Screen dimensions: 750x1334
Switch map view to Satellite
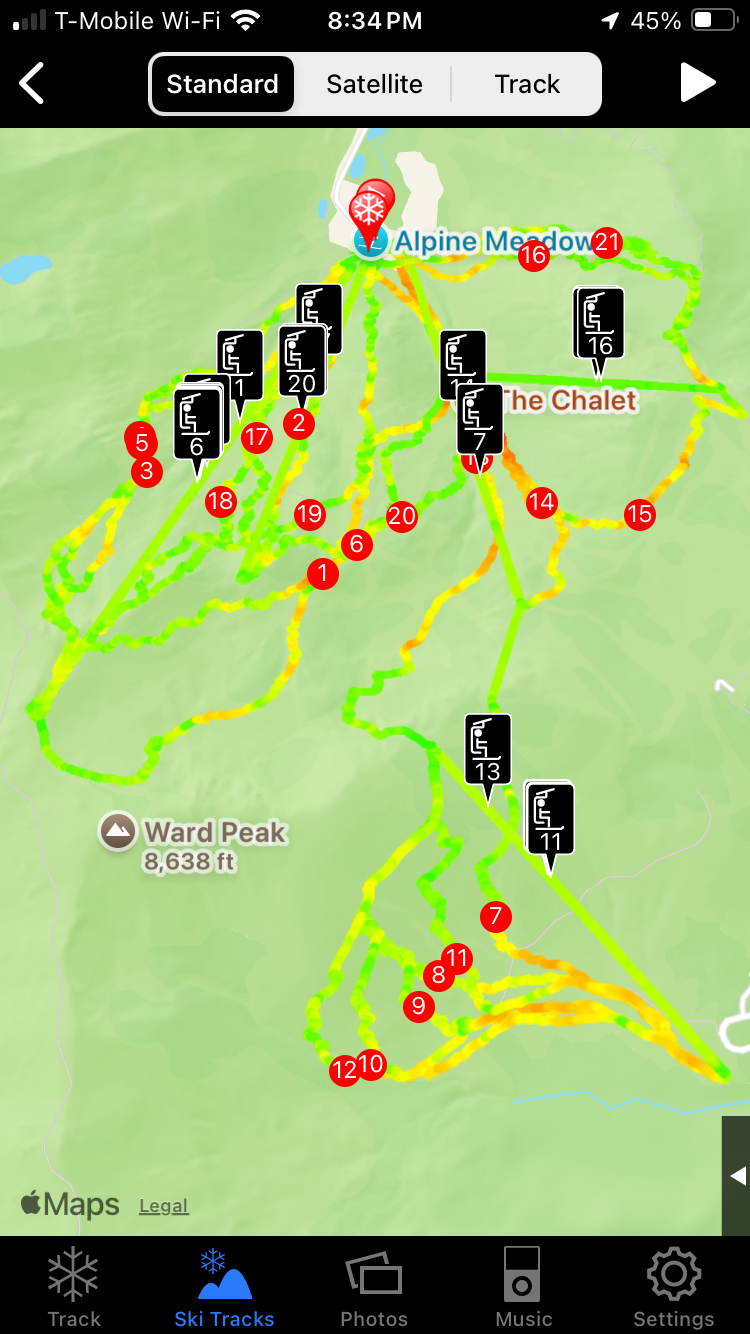[x=374, y=84]
